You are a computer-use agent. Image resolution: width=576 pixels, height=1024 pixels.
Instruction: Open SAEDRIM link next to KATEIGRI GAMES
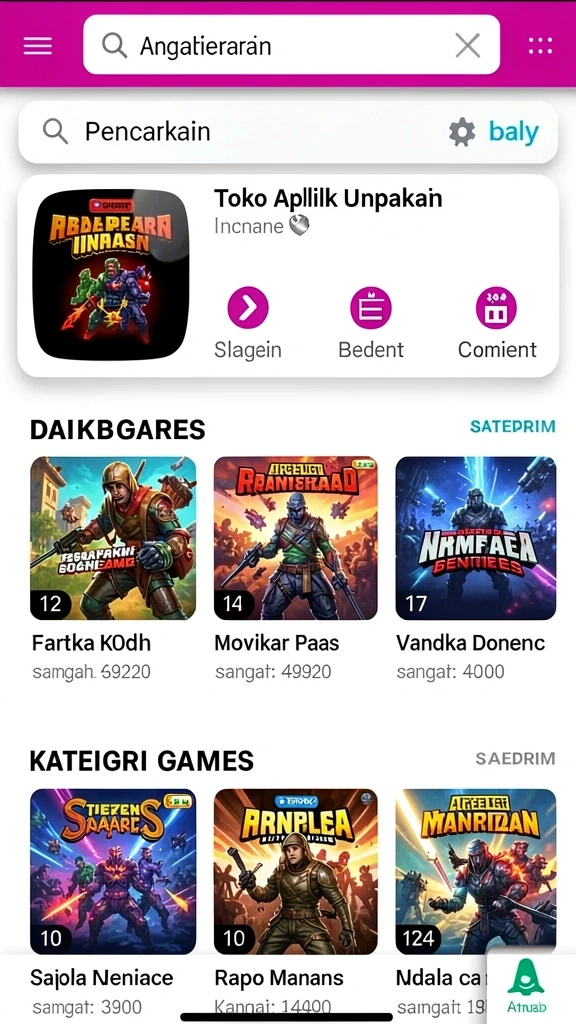tap(515, 759)
